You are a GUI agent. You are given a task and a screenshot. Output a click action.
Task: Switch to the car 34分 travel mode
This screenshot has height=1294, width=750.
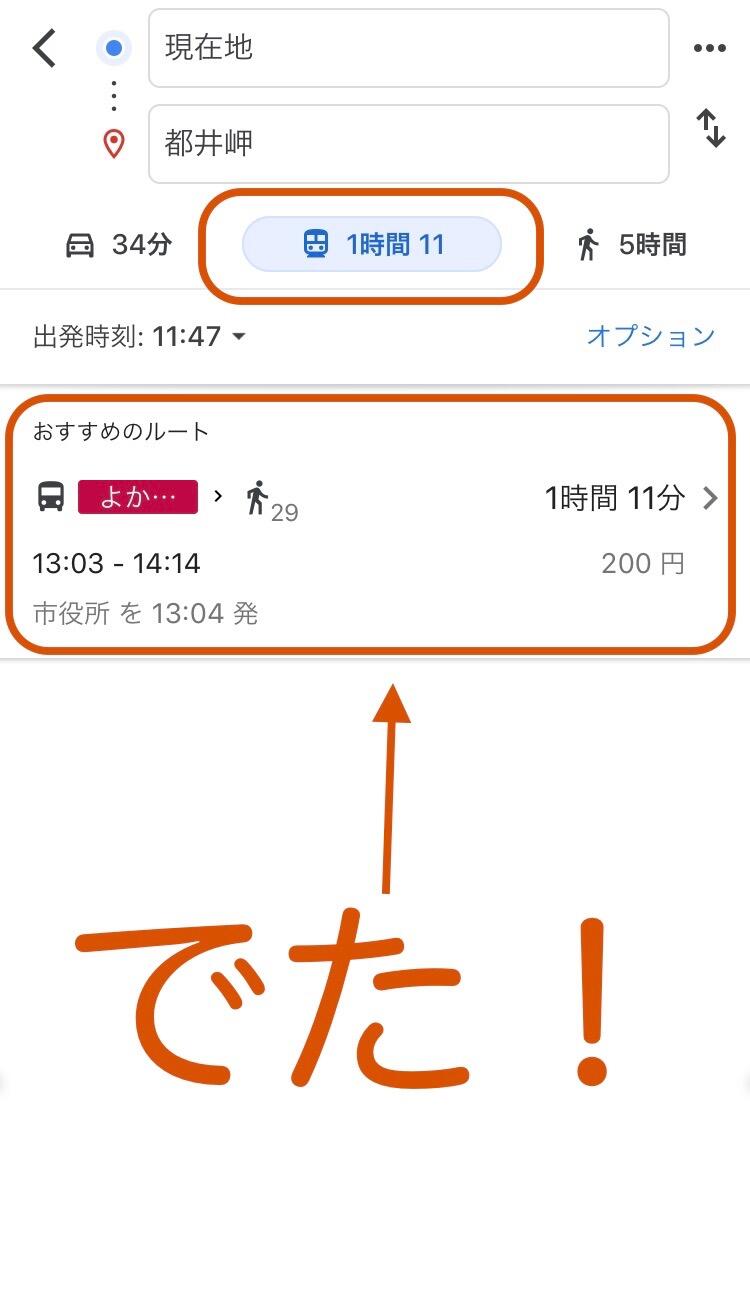point(119,244)
